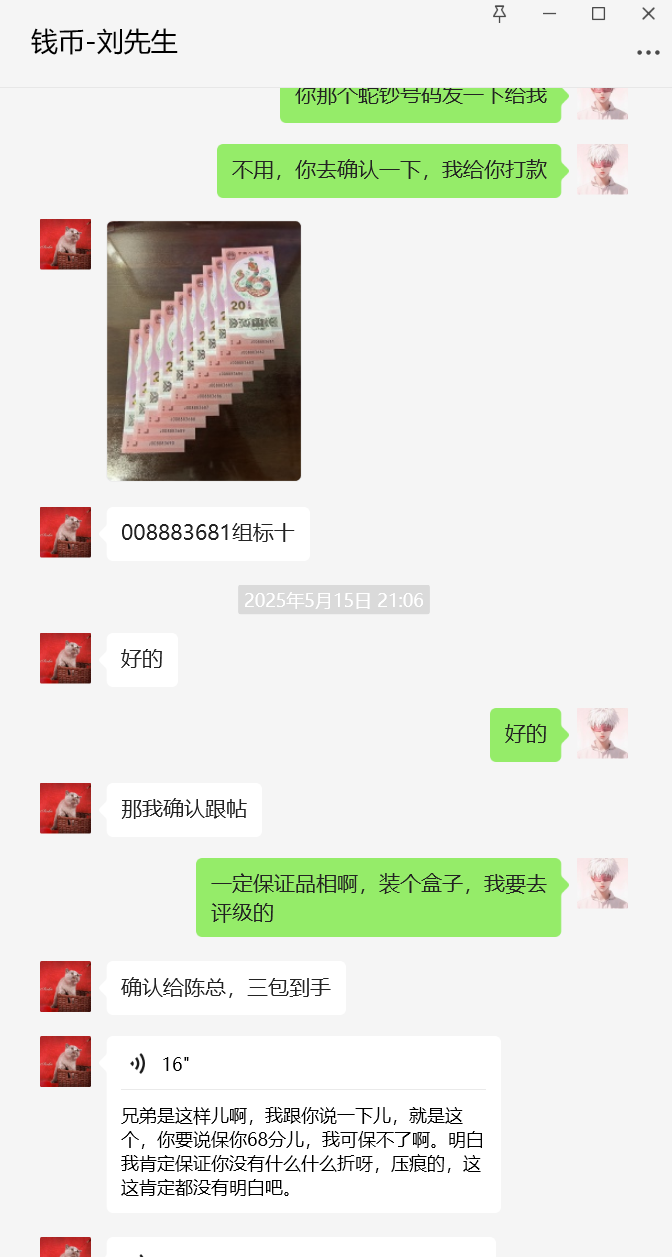Open the snake banknotes photo
This screenshot has width=672, height=1257.
[204, 351]
